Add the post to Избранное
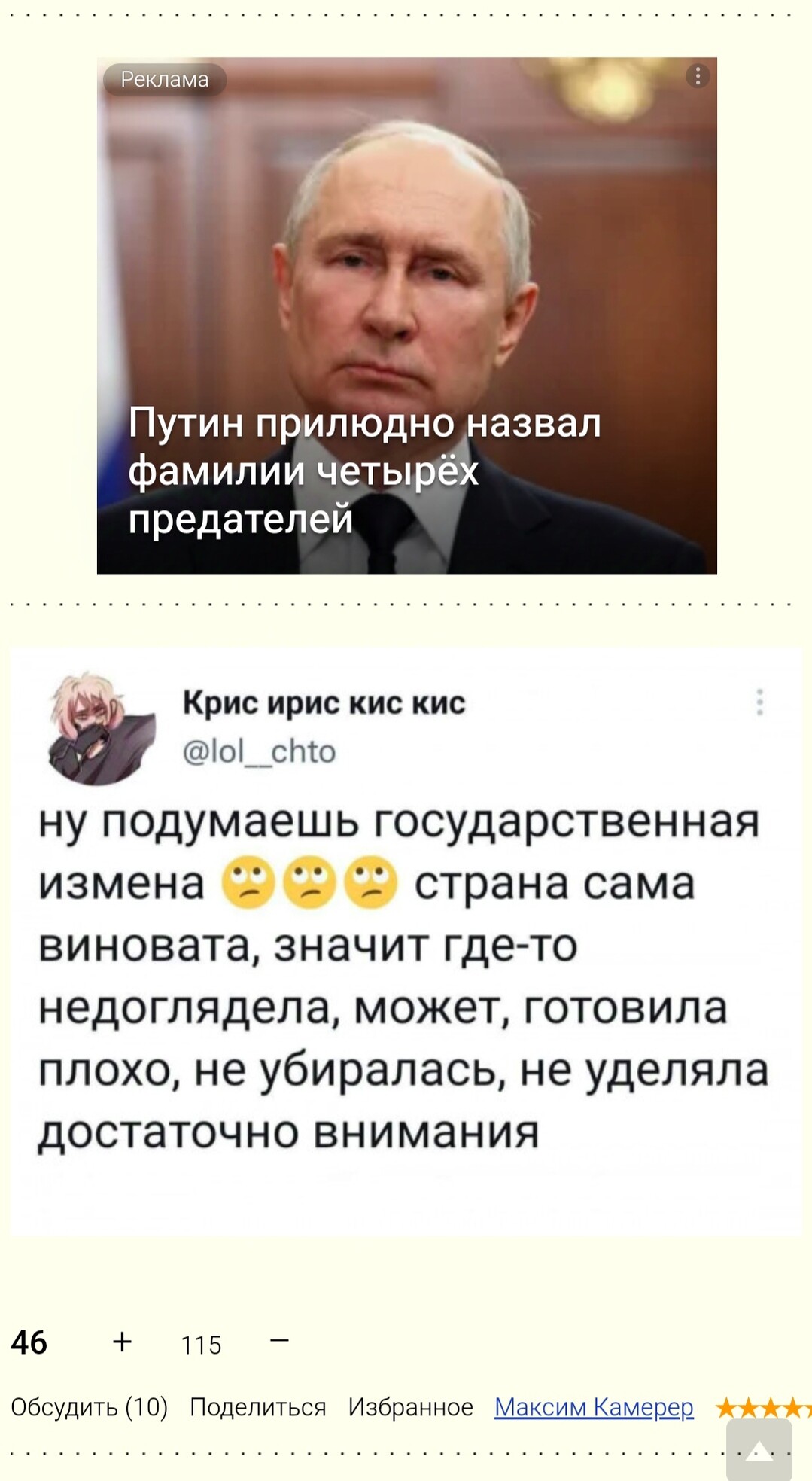 (x=411, y=1406)
